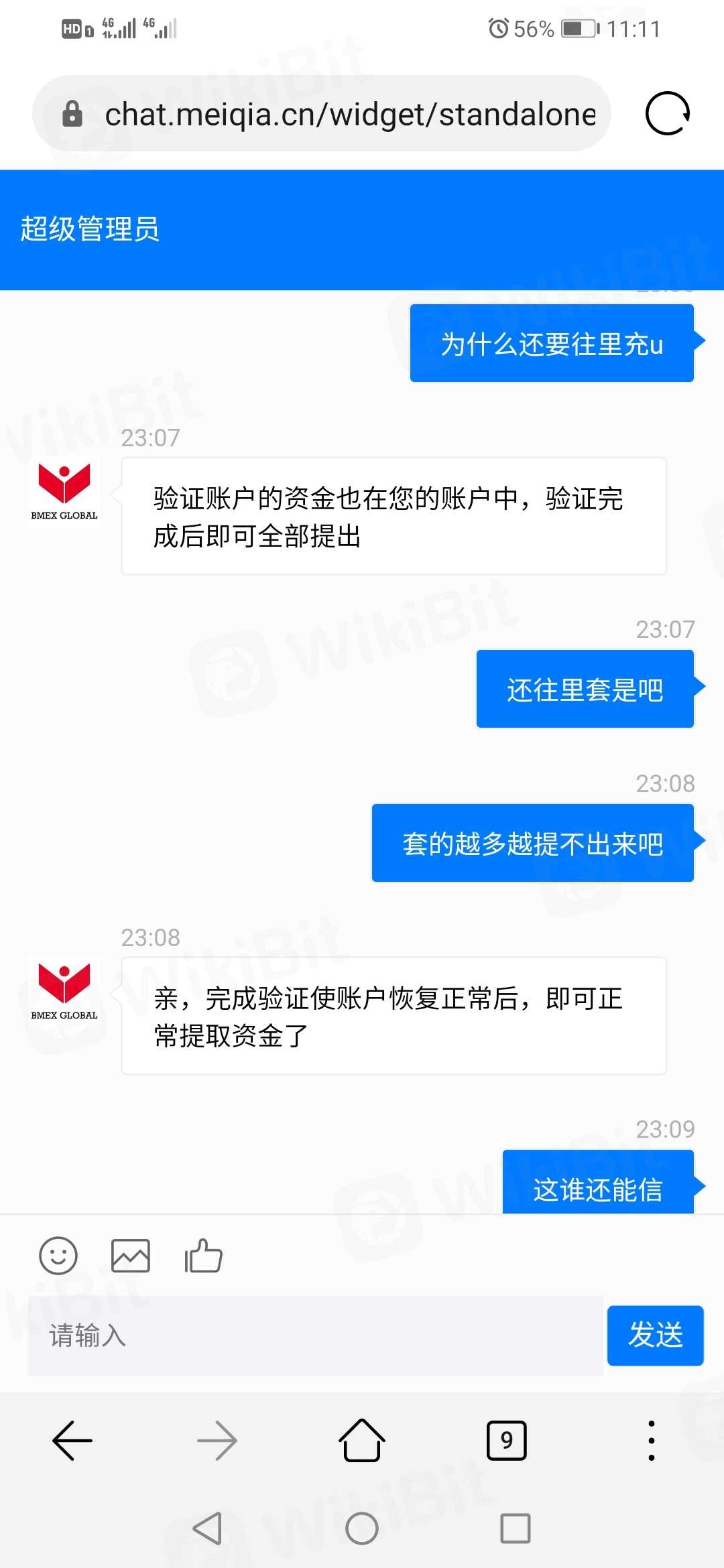Open the browser home page

[x=362, y=1440]
